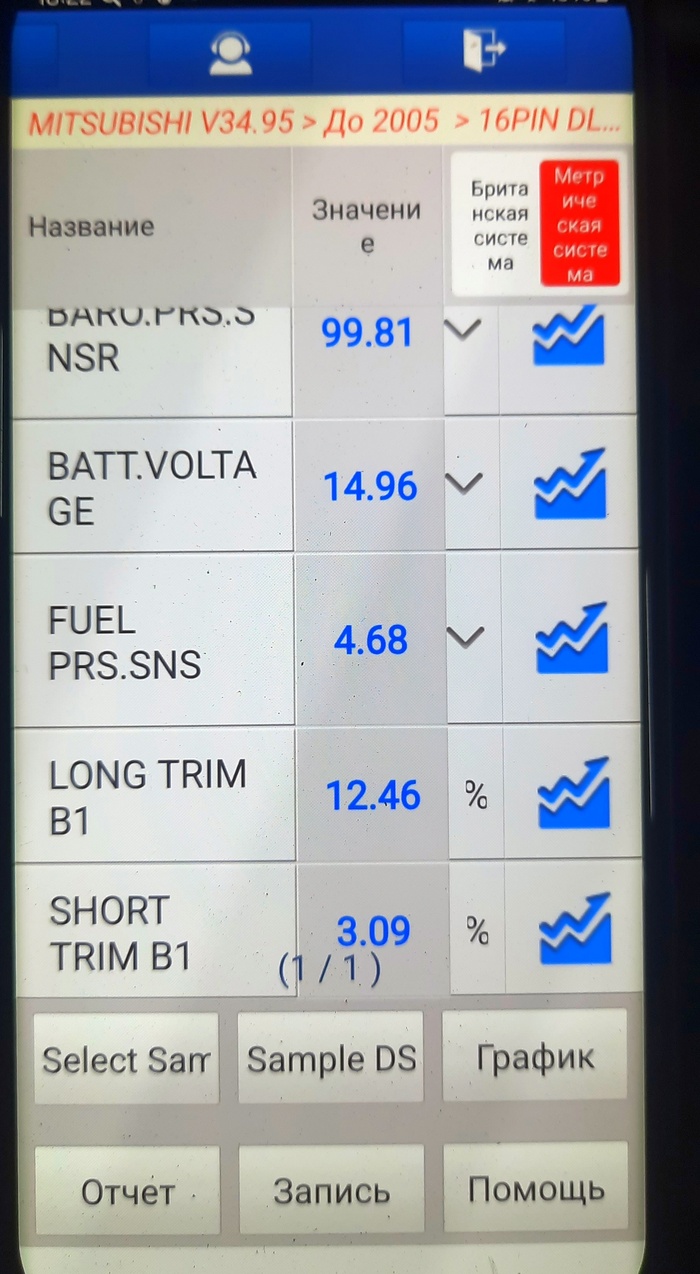The height and width of the screenshot is (1274, 700).
Task: Open the Помощь help
Action: 536,1188
